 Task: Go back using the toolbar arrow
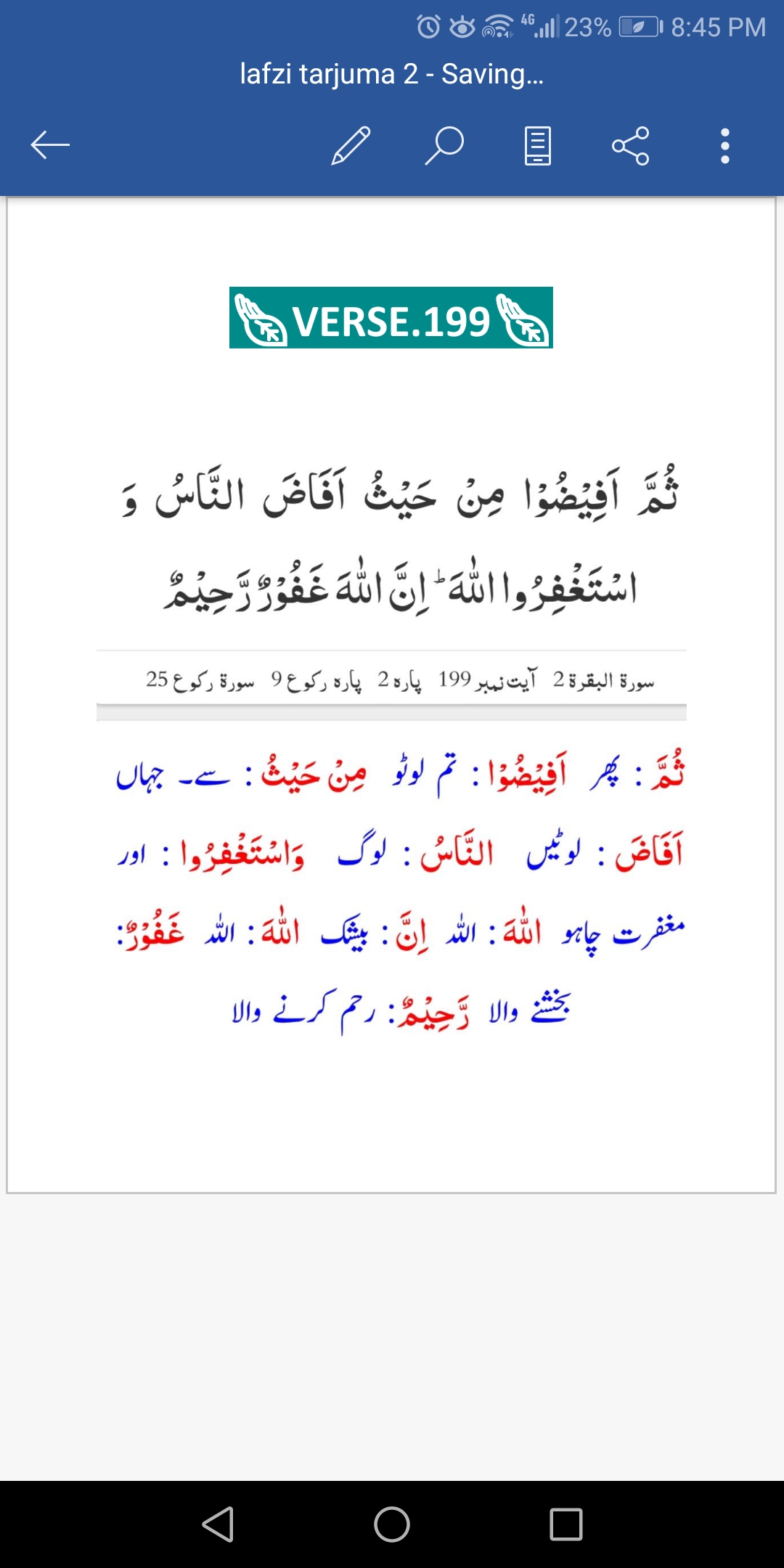50,145
